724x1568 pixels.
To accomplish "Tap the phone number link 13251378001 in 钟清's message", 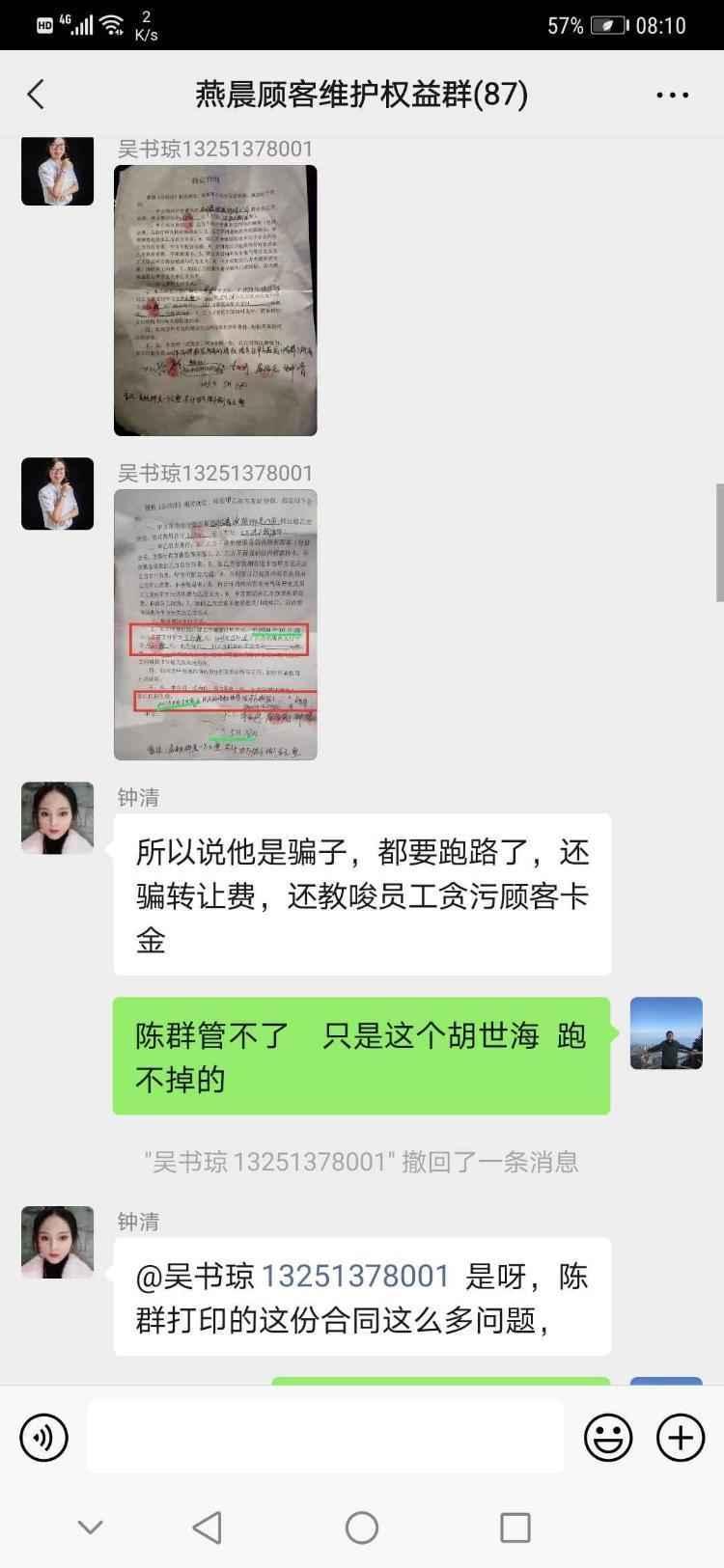I will [355, 1276].
